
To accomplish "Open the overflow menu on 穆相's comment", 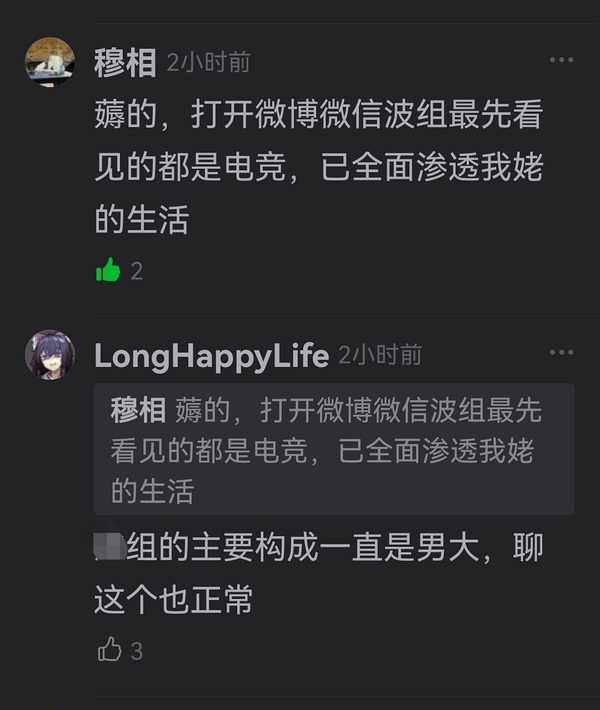I will [x=561, y=61].
